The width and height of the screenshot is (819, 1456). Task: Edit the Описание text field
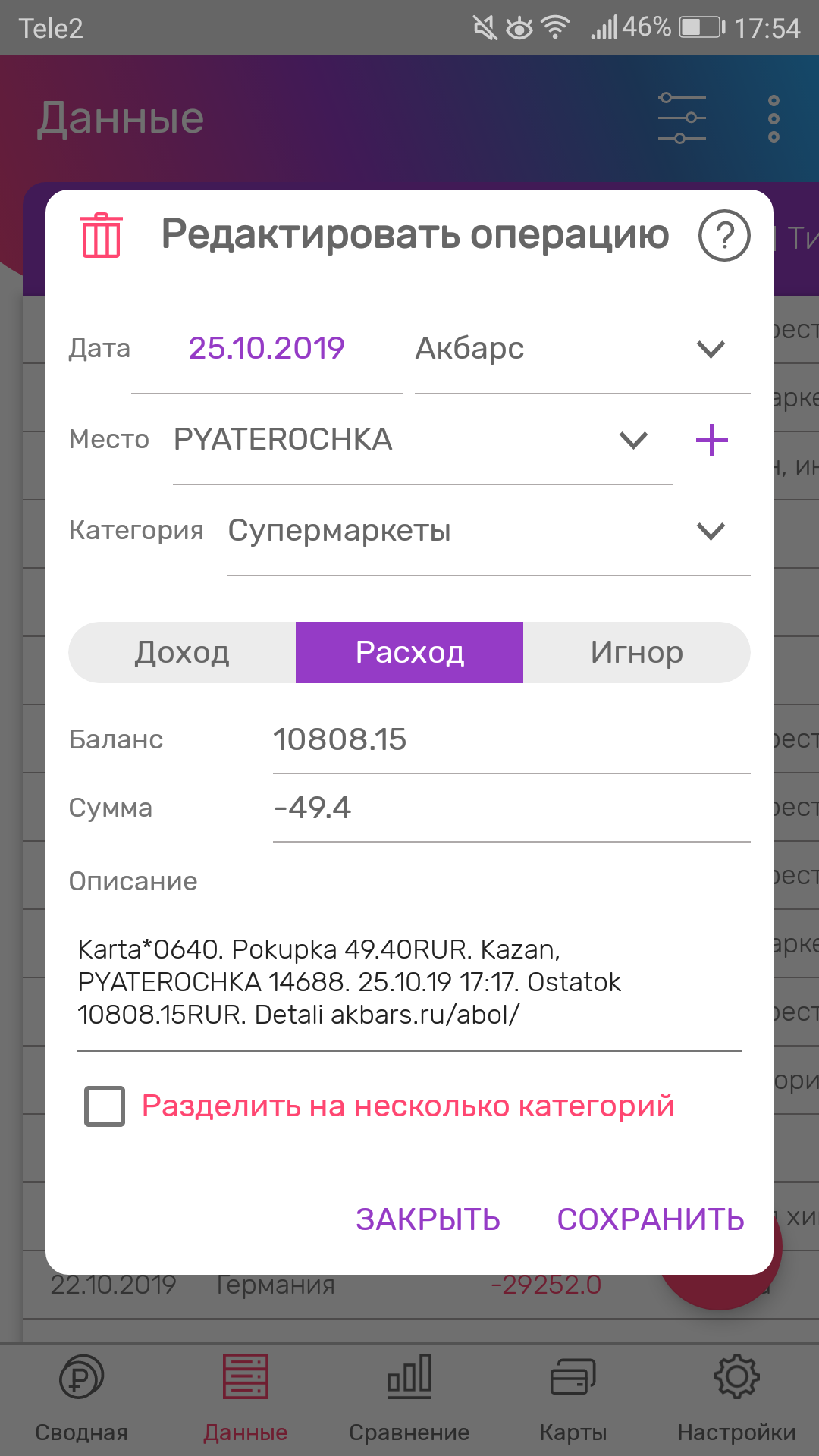[409, 982]
